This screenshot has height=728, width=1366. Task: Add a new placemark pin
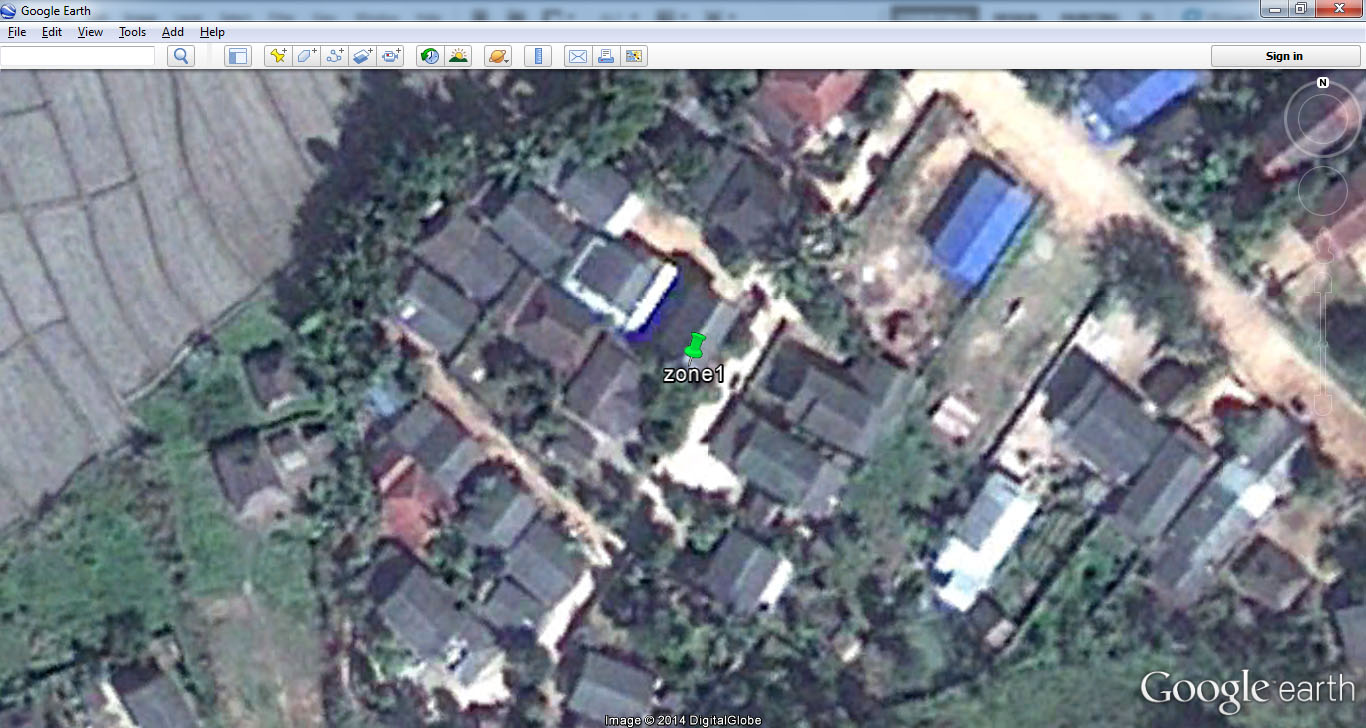coord(278,56)
